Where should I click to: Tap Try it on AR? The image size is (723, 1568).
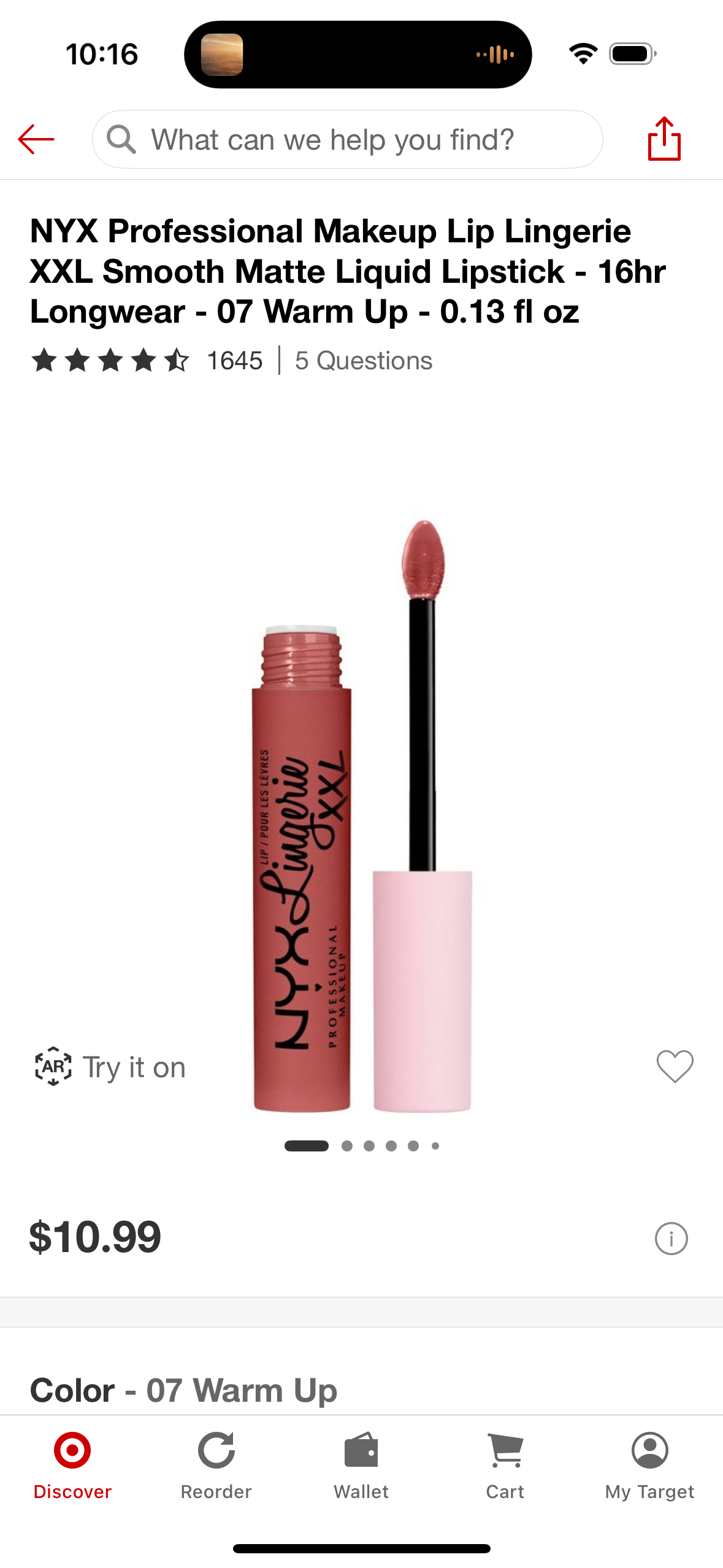coord(110,1067)
